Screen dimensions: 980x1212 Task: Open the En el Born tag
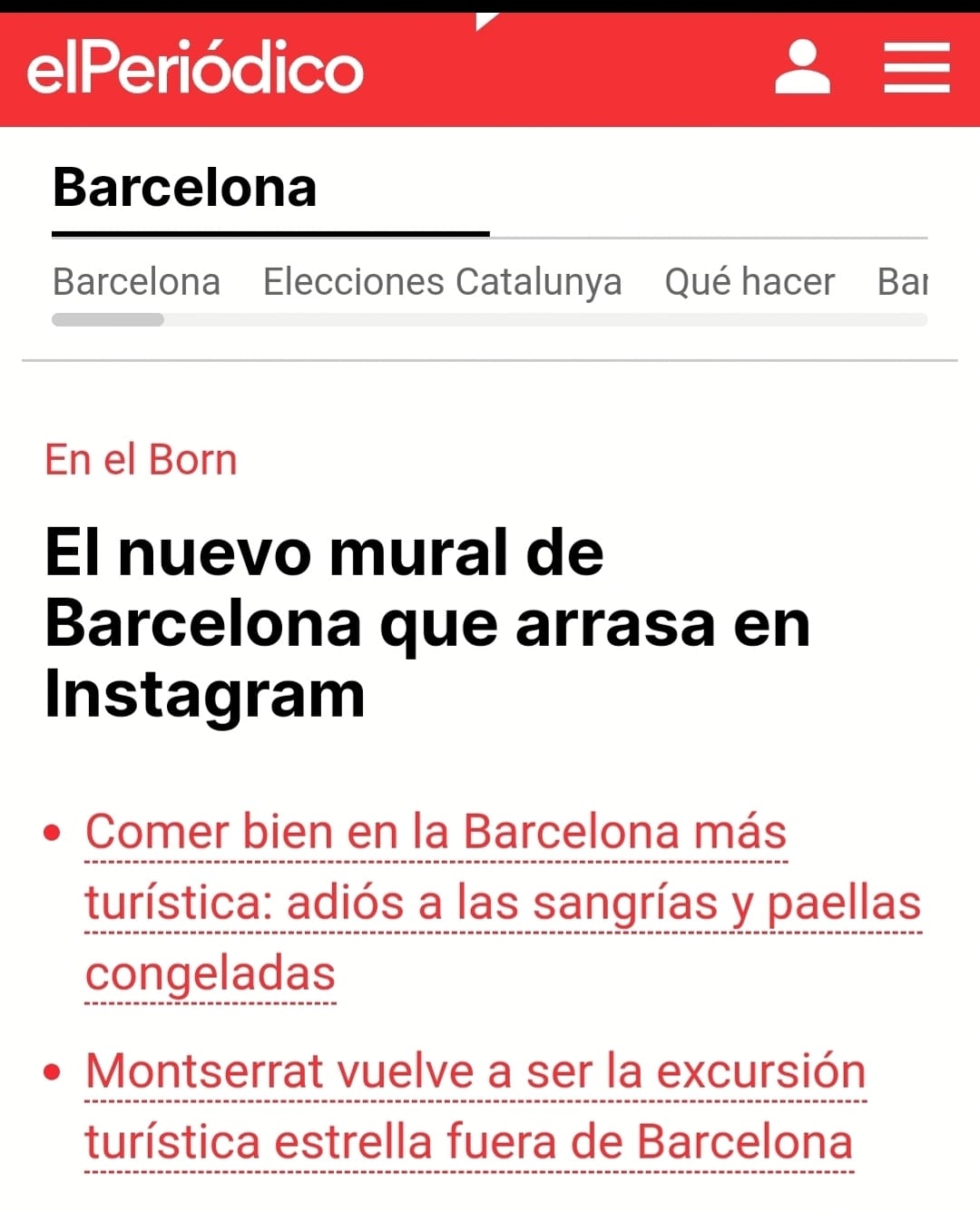(x=141, y=460)
